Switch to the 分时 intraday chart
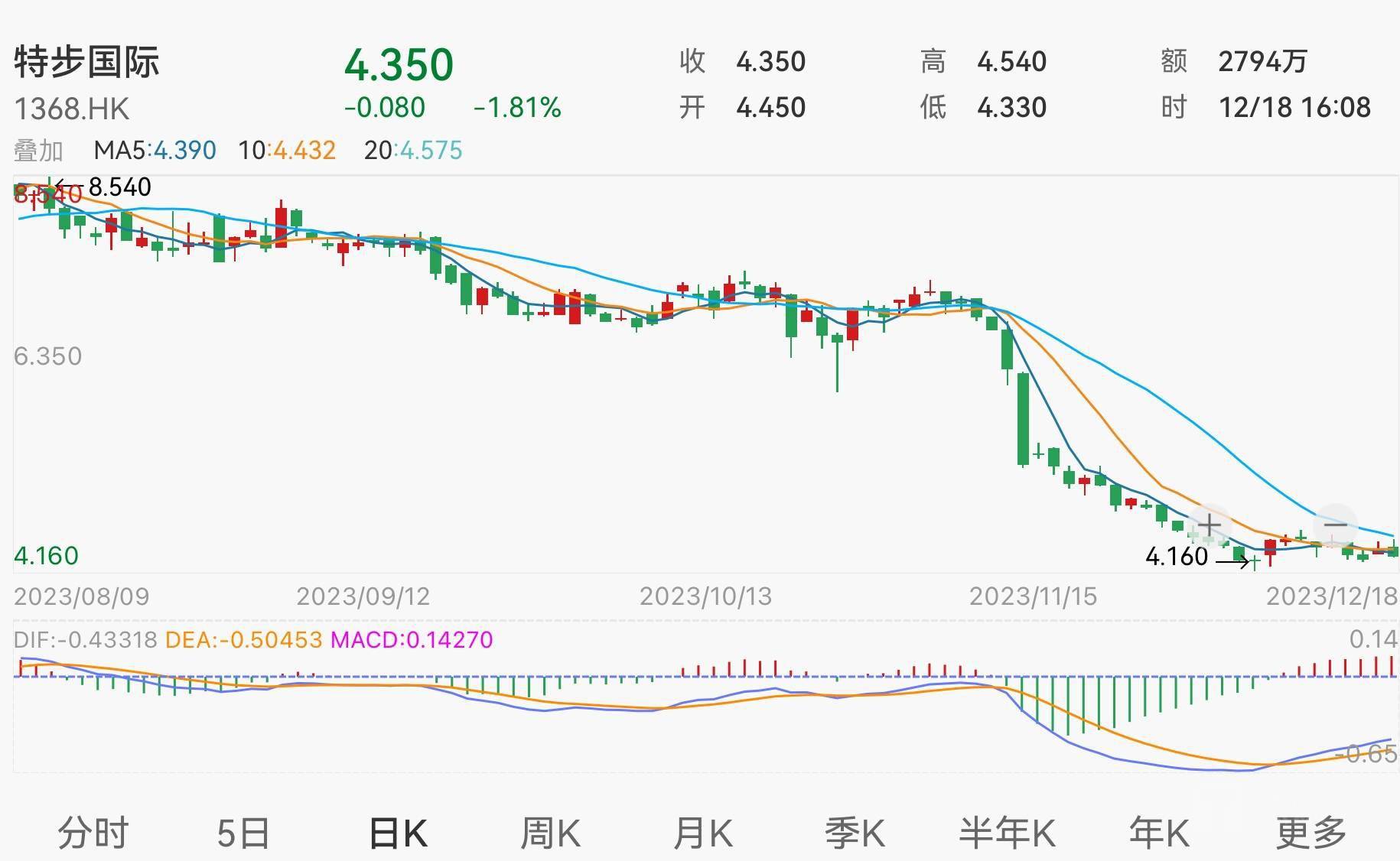The height and width of the screenshot is (861, 1400). (93, 833)
